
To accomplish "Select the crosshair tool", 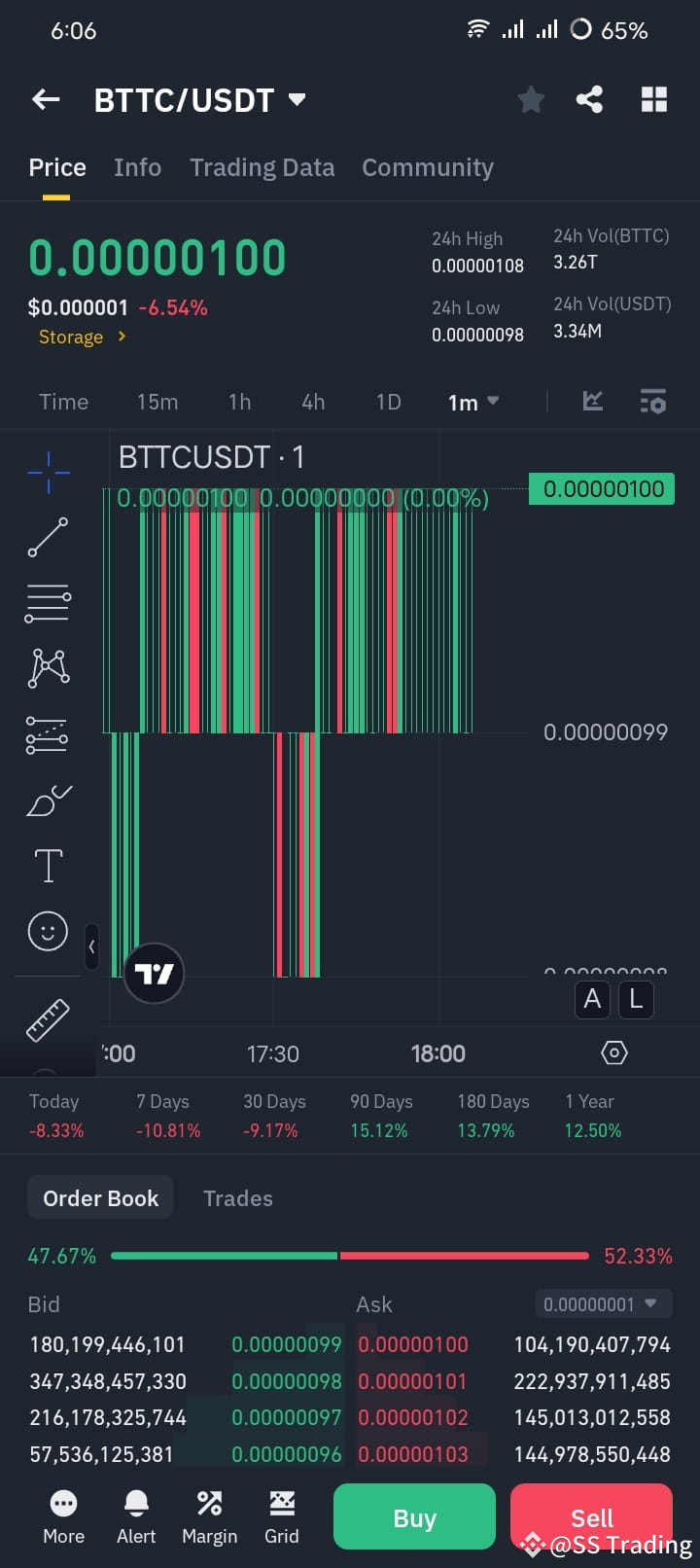I will pyautogui.click(x=48, y=474).
